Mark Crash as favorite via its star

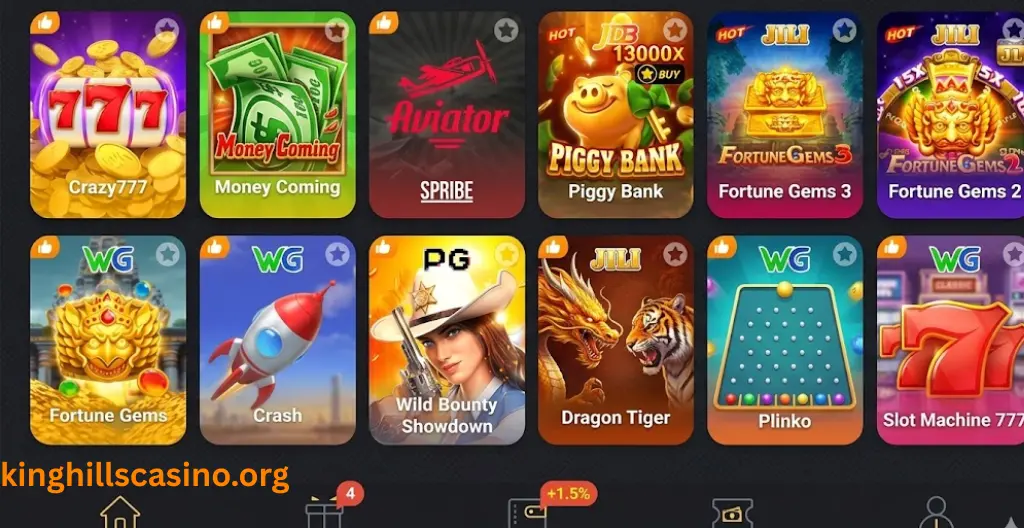coord(338,254)
